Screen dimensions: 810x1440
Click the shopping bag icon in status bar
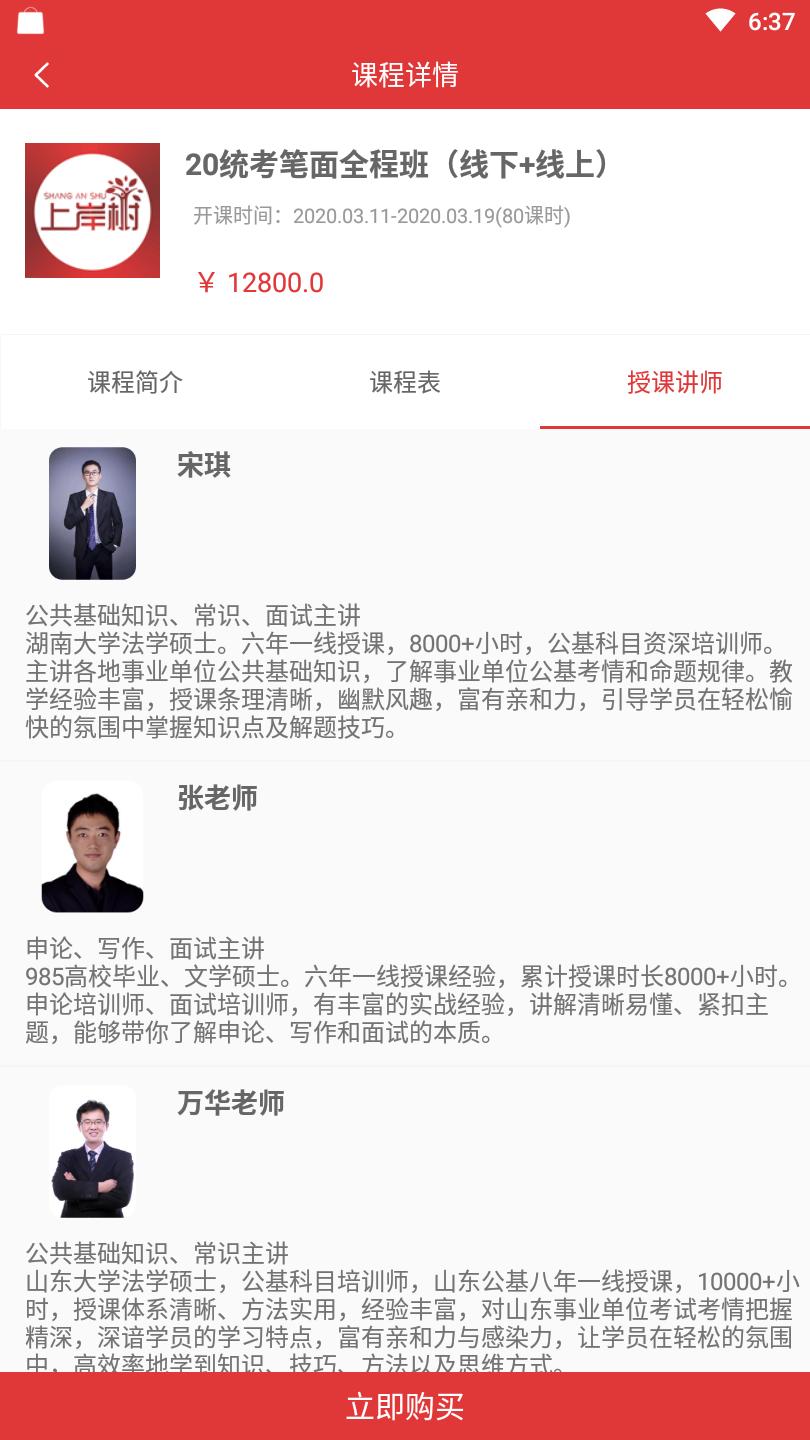pos(30,22)
